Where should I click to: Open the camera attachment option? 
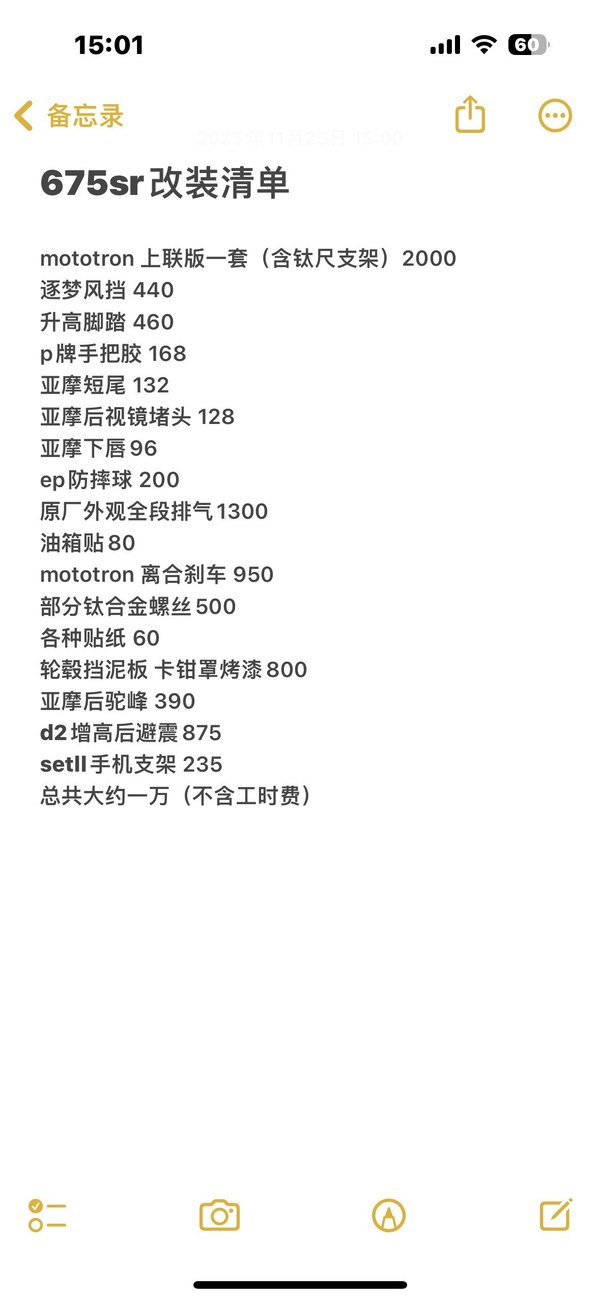click(x=219, y=1215)
